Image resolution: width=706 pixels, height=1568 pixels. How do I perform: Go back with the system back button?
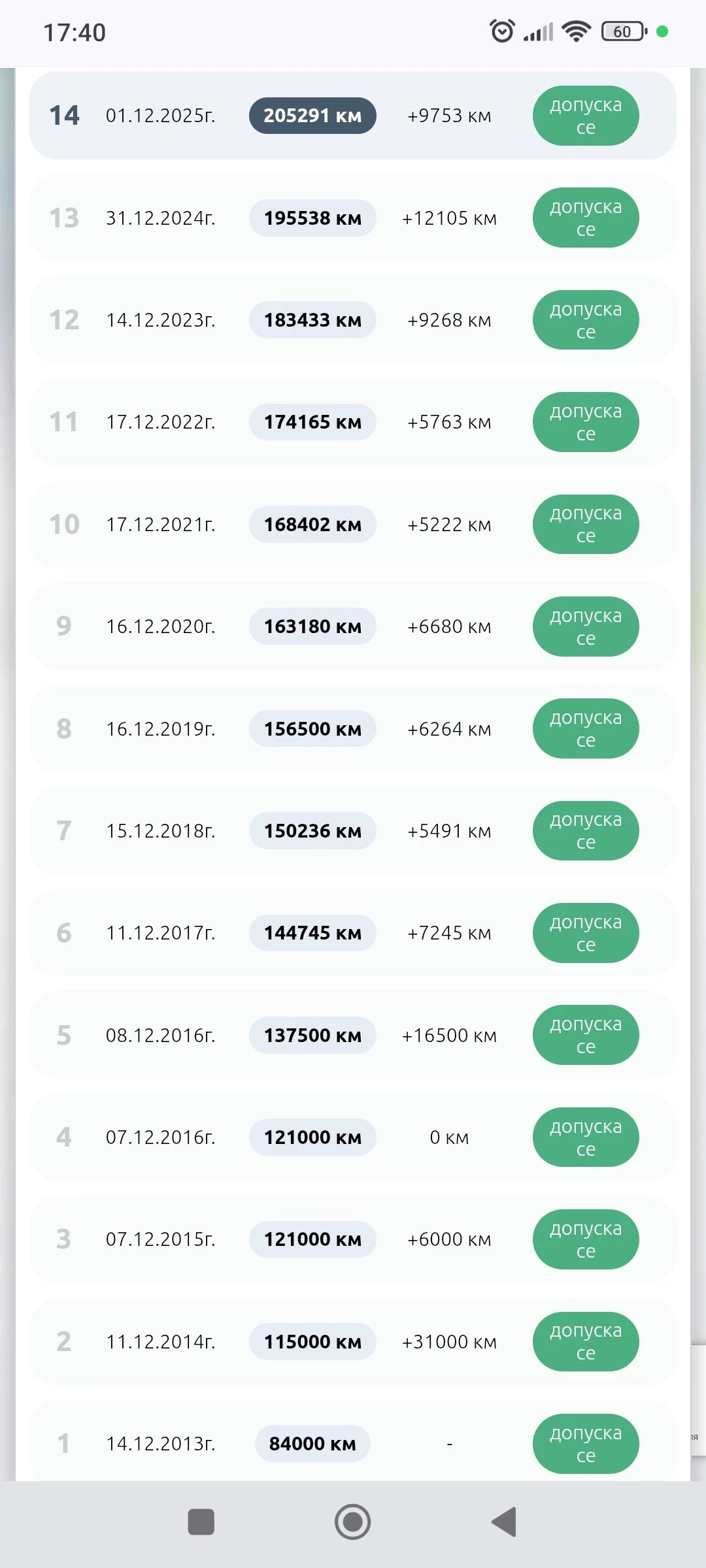coord(505,1522)
